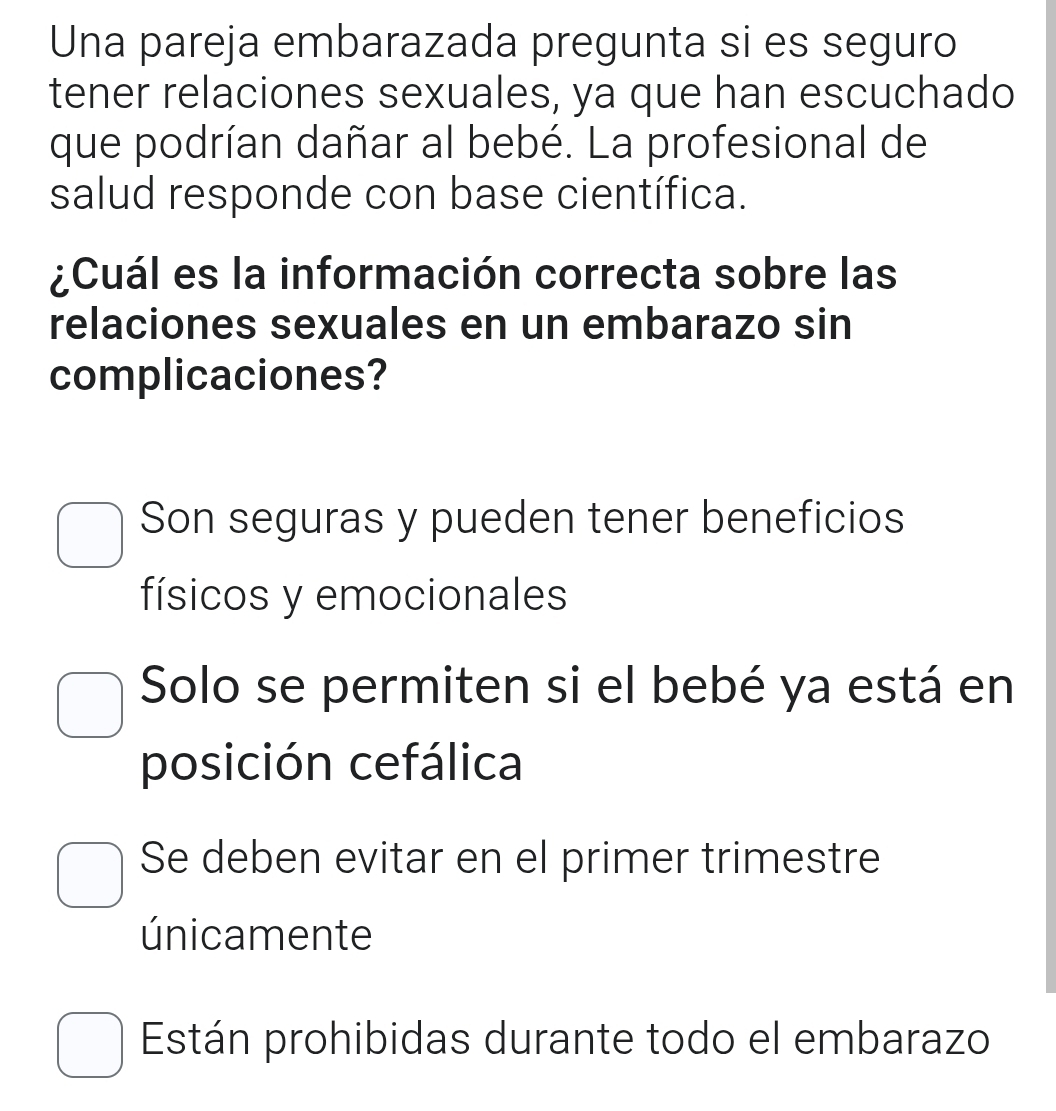Click the question heading about relaciones sexuales
The height and width of the screenshot is (1111, 1056).
pyautogui.click(x=472, y=324)
